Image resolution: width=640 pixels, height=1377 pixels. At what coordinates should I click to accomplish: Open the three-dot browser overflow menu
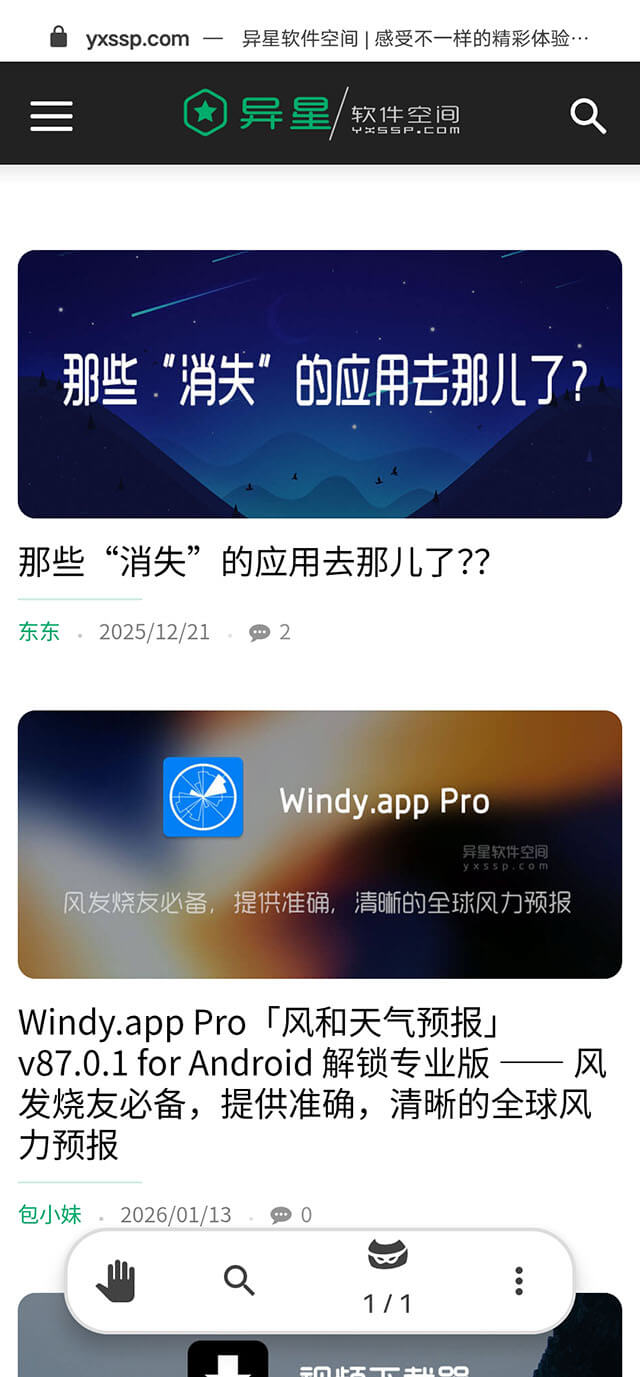(x=518, y=1280)
